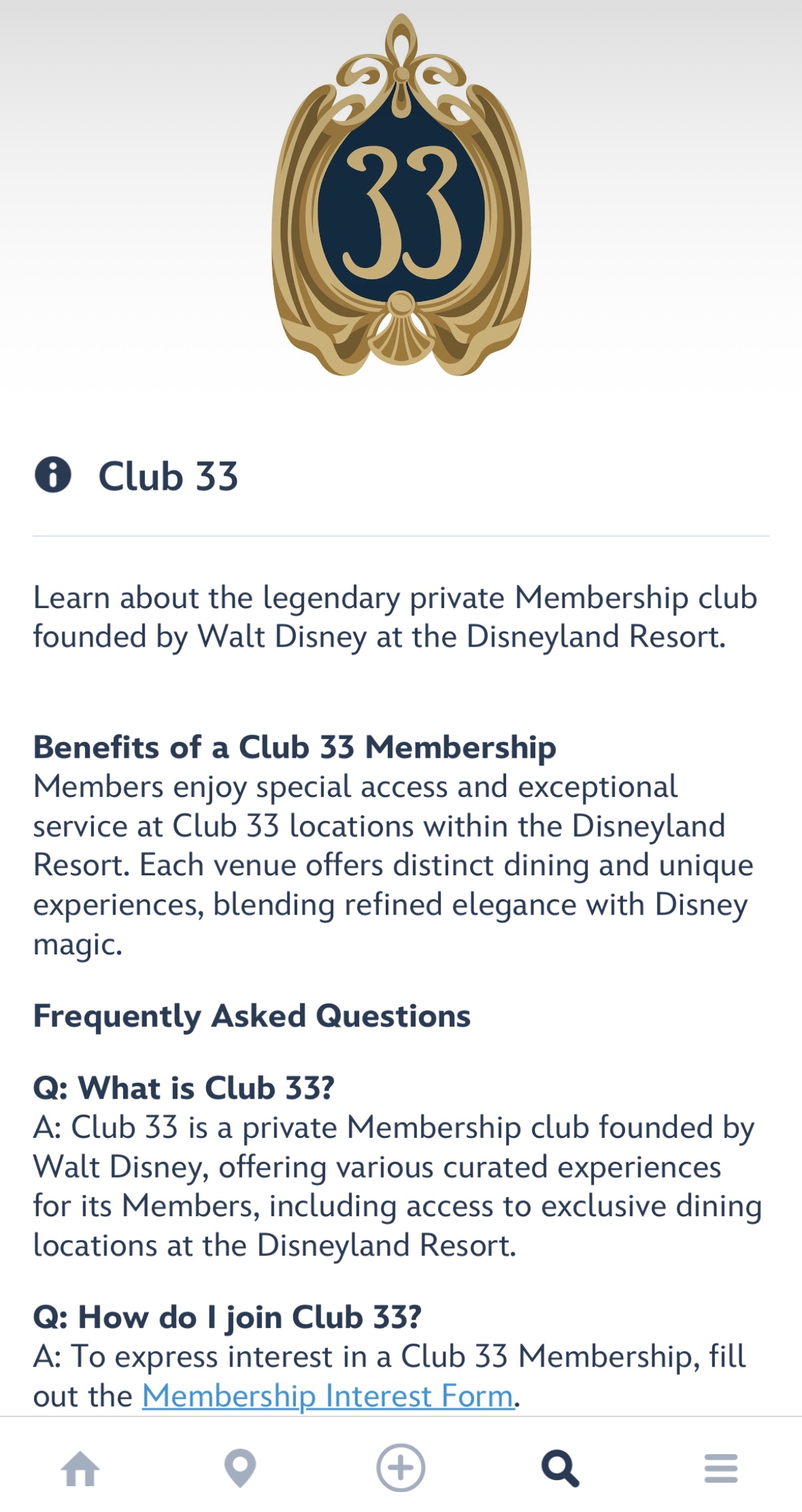Open the map location pin tab
802x1512 pixels.
[x=240, y=1468]
